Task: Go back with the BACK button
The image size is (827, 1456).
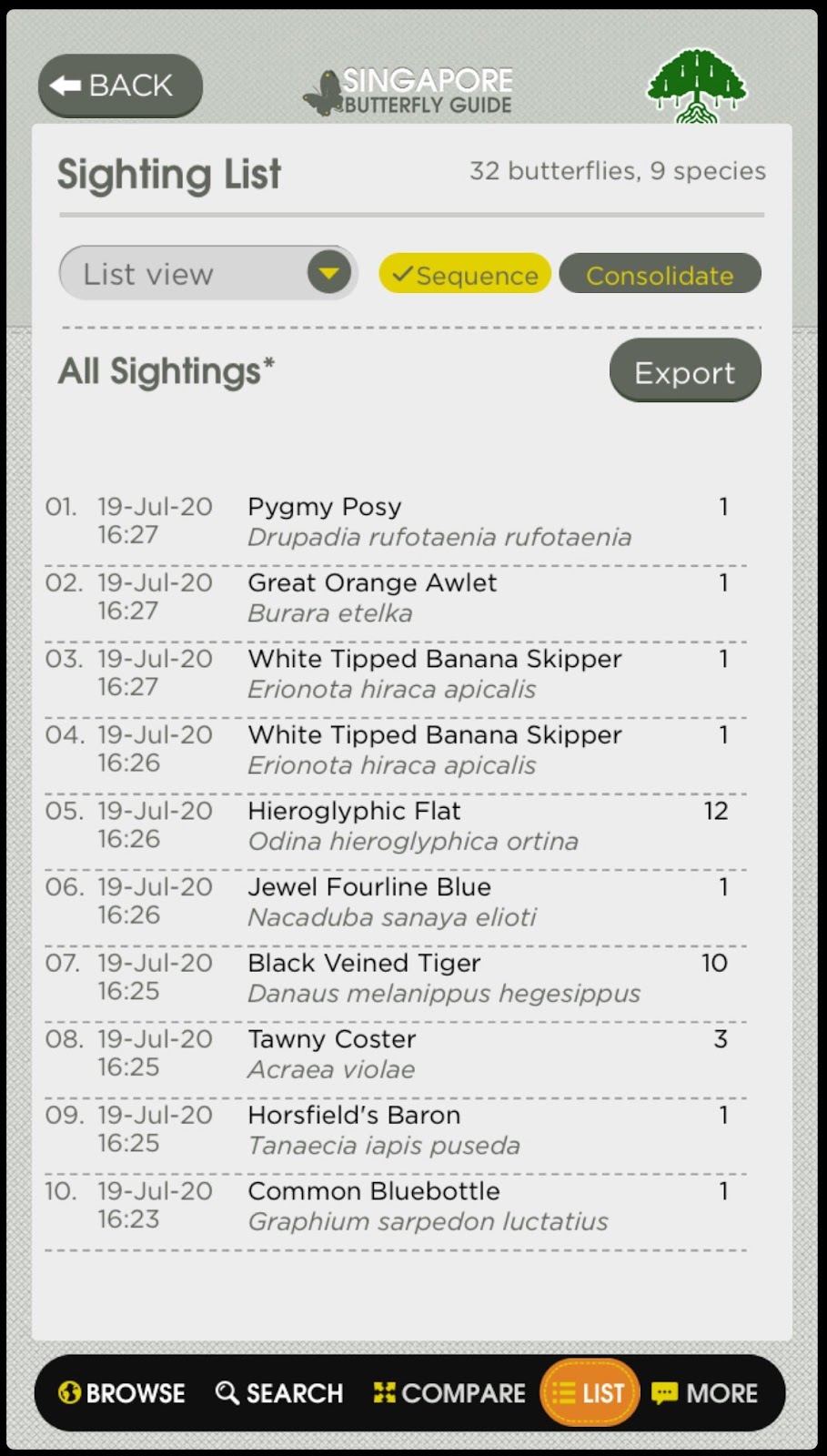Action: click(120, 86)
